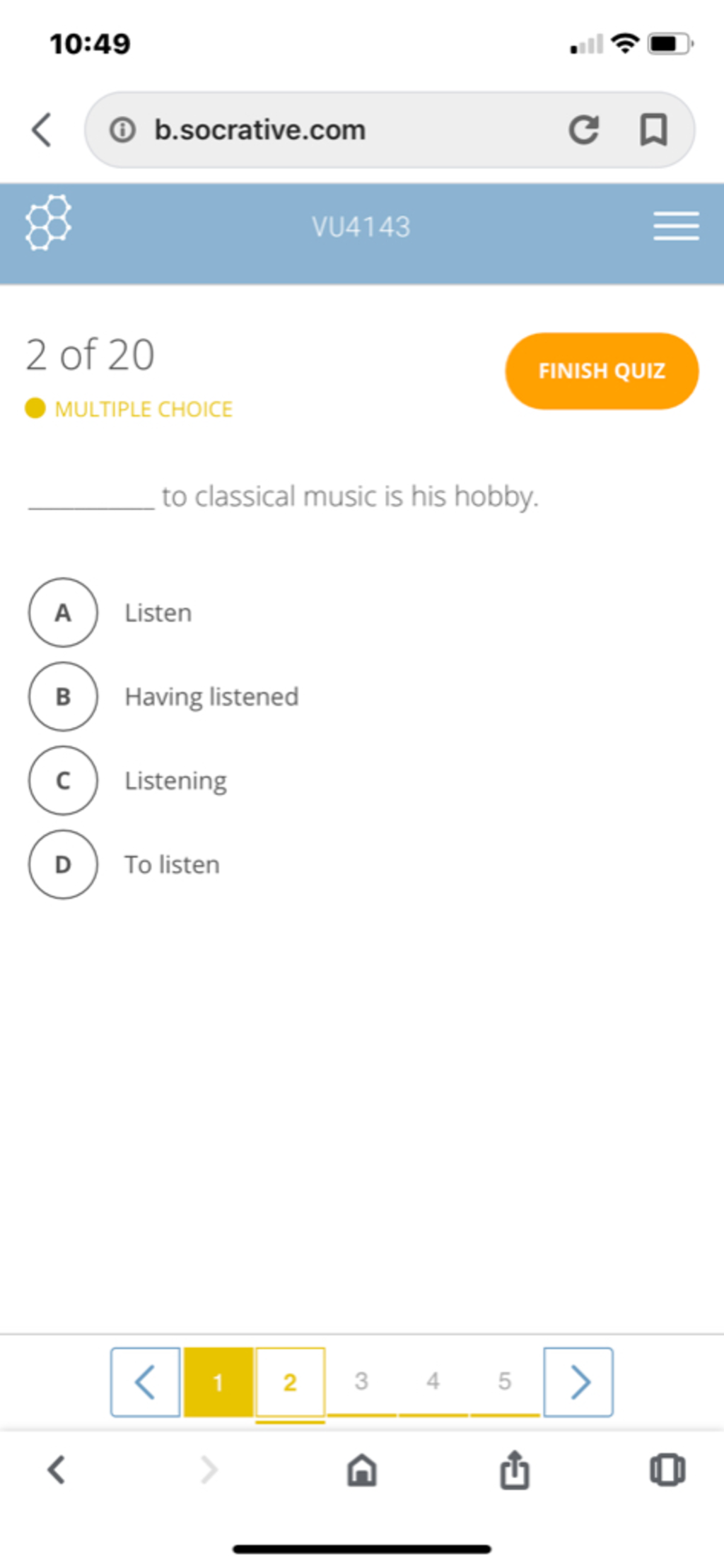Jump to question 3
Image resolution: width=724 pixels, height=1568 pixels.
(361, 1382)
